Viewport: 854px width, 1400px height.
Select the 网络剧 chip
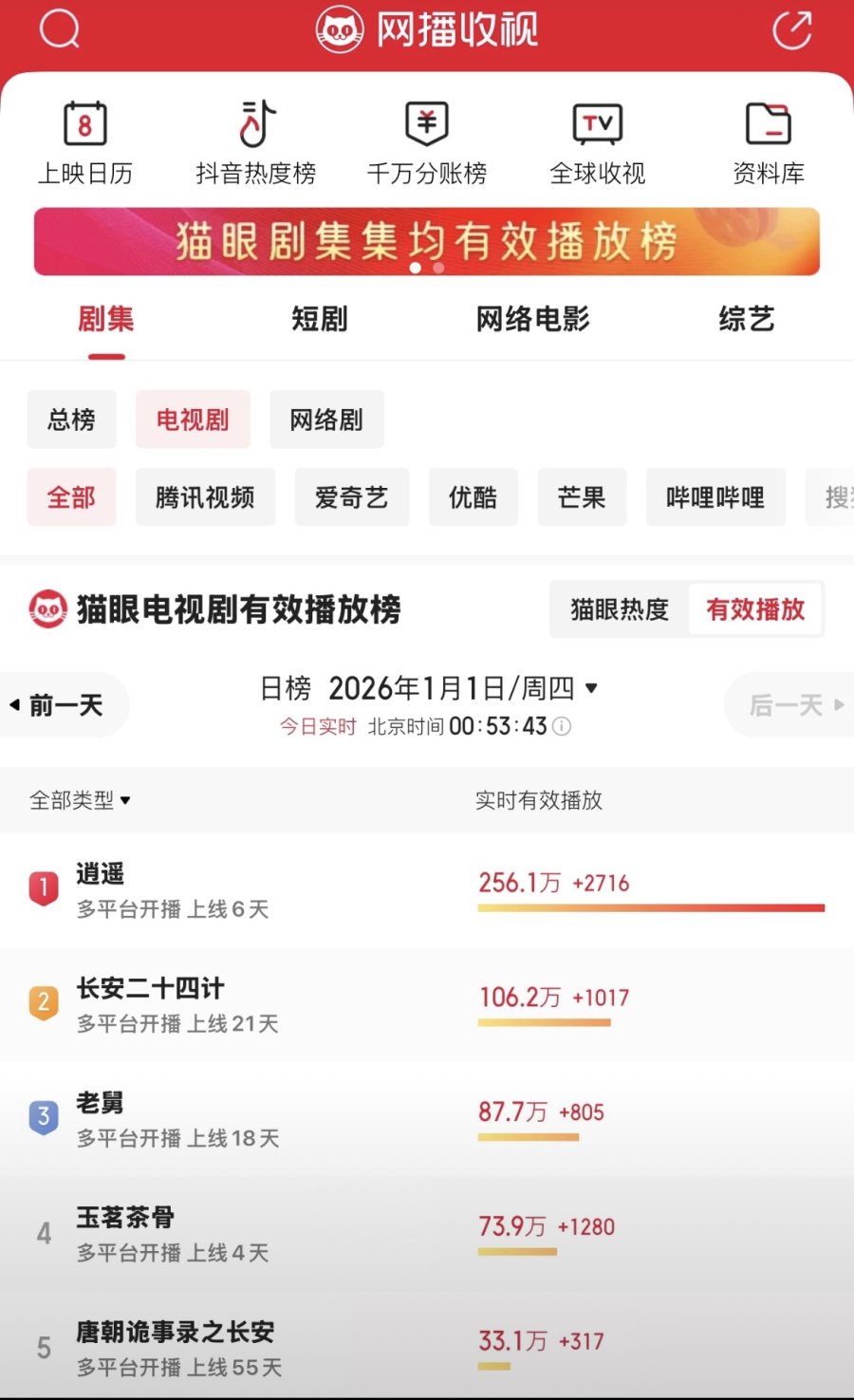tap(326, 420)
